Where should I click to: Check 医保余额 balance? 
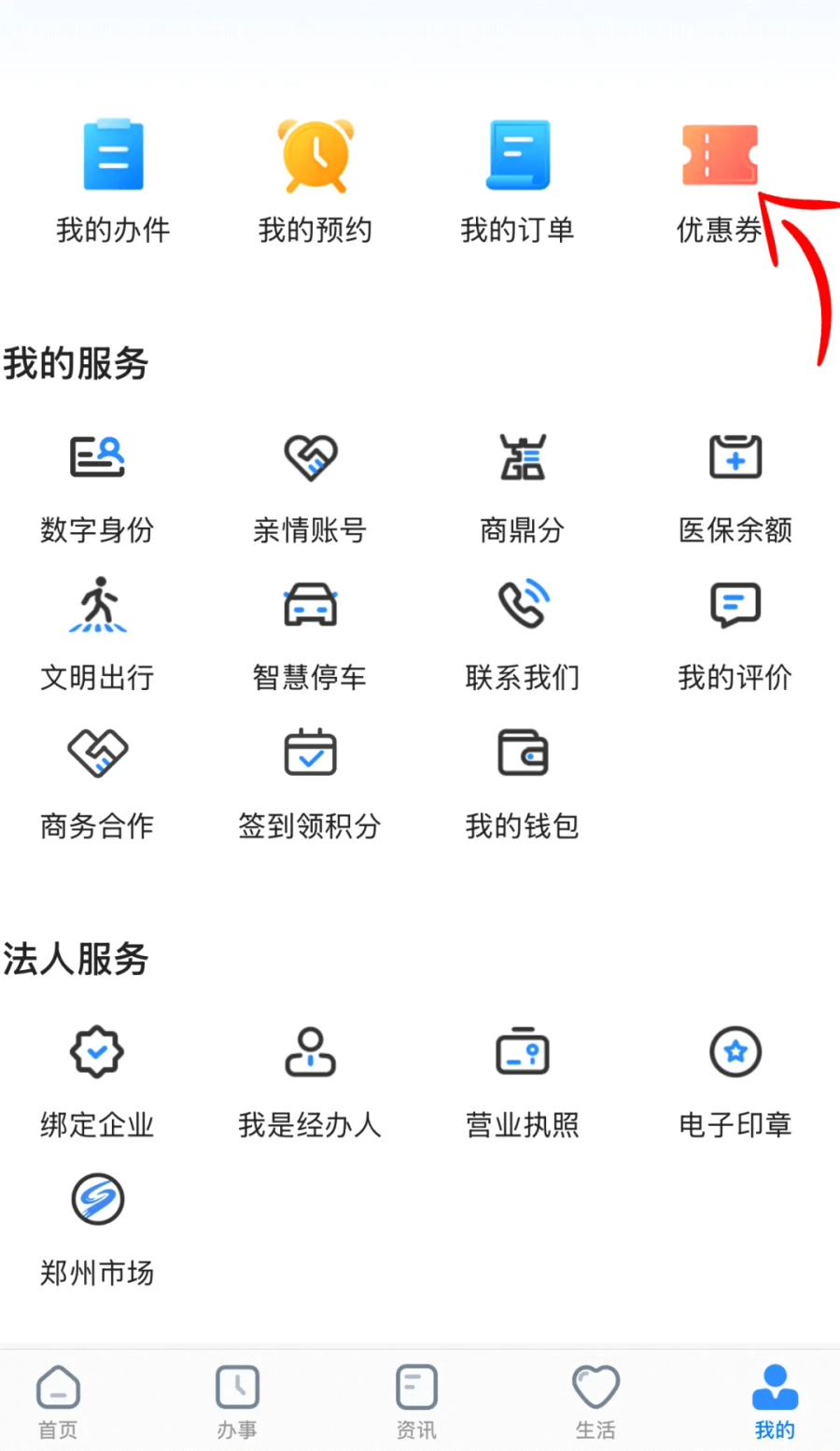735,489
